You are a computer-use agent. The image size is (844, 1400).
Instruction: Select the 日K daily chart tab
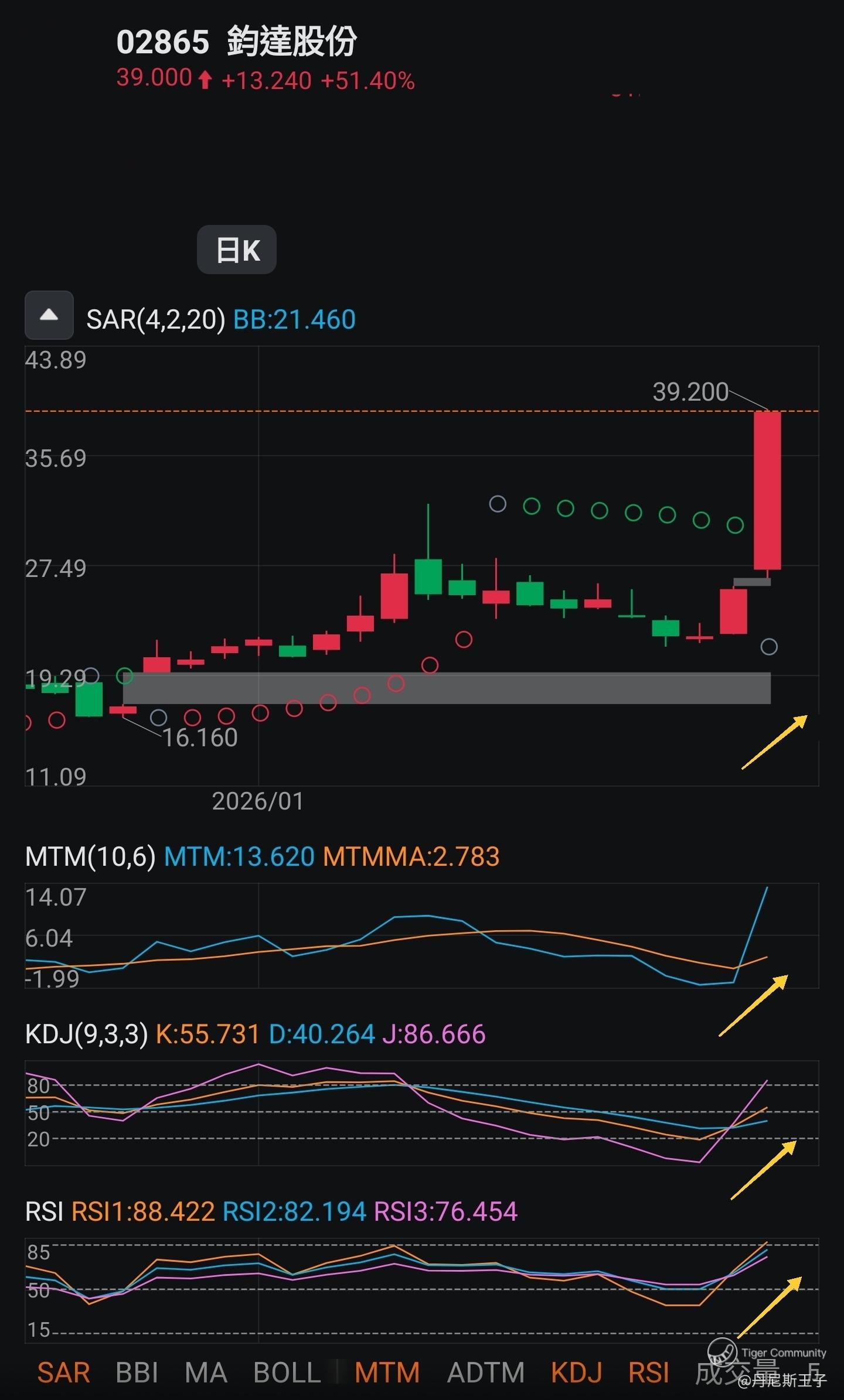(237, 250)
